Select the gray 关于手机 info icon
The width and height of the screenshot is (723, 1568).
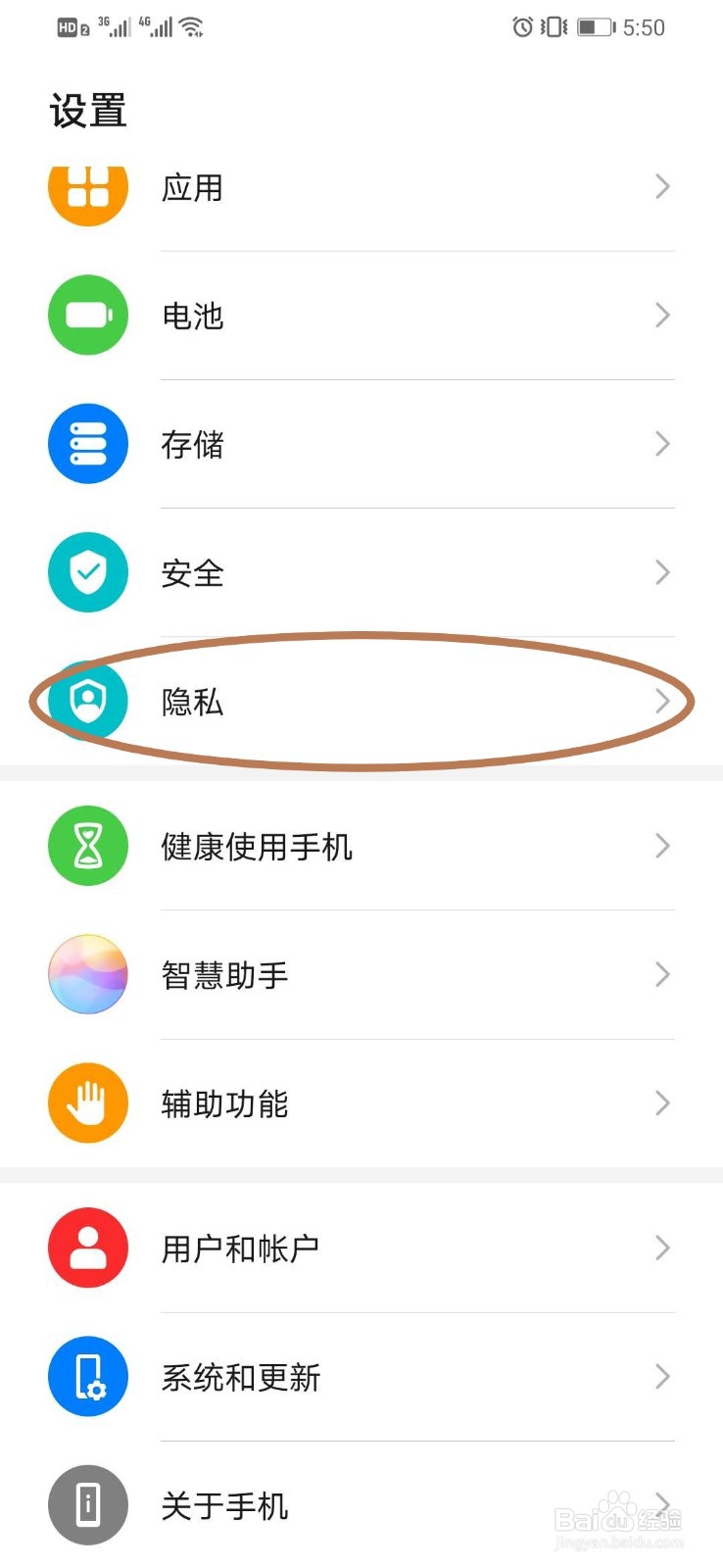(87, 1504)
